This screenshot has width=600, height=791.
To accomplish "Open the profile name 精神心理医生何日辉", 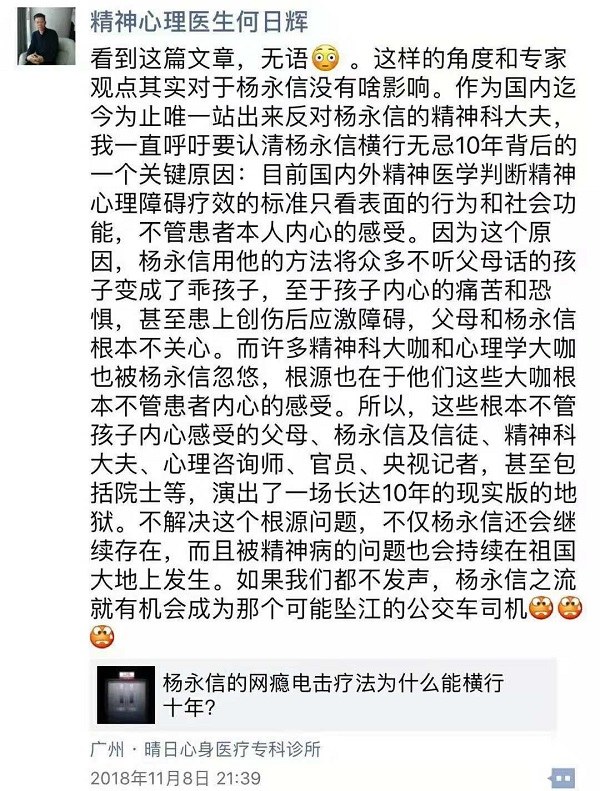I will click(199, 21).
